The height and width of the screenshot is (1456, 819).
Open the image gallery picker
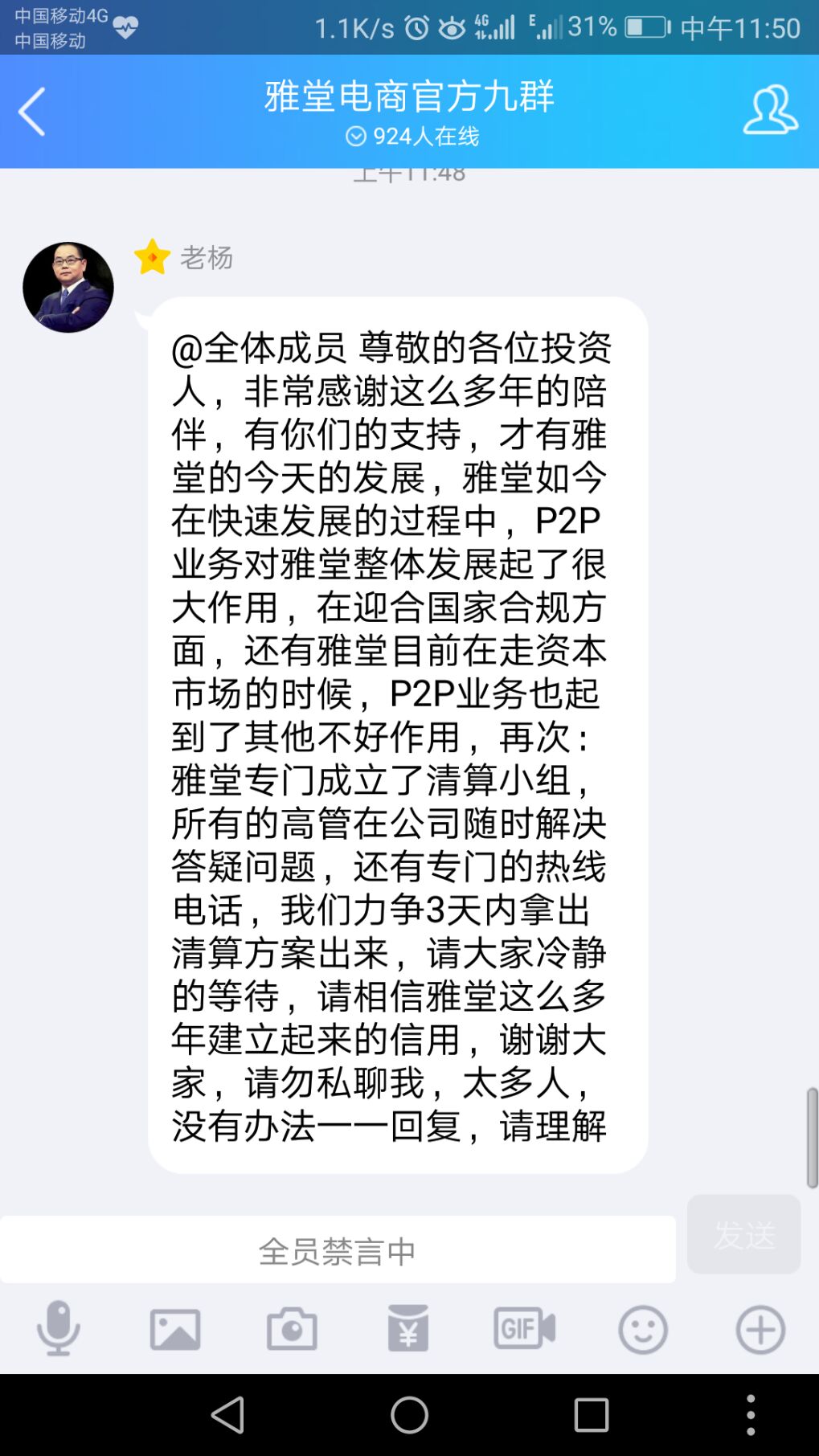click(x=175, y=1329)
